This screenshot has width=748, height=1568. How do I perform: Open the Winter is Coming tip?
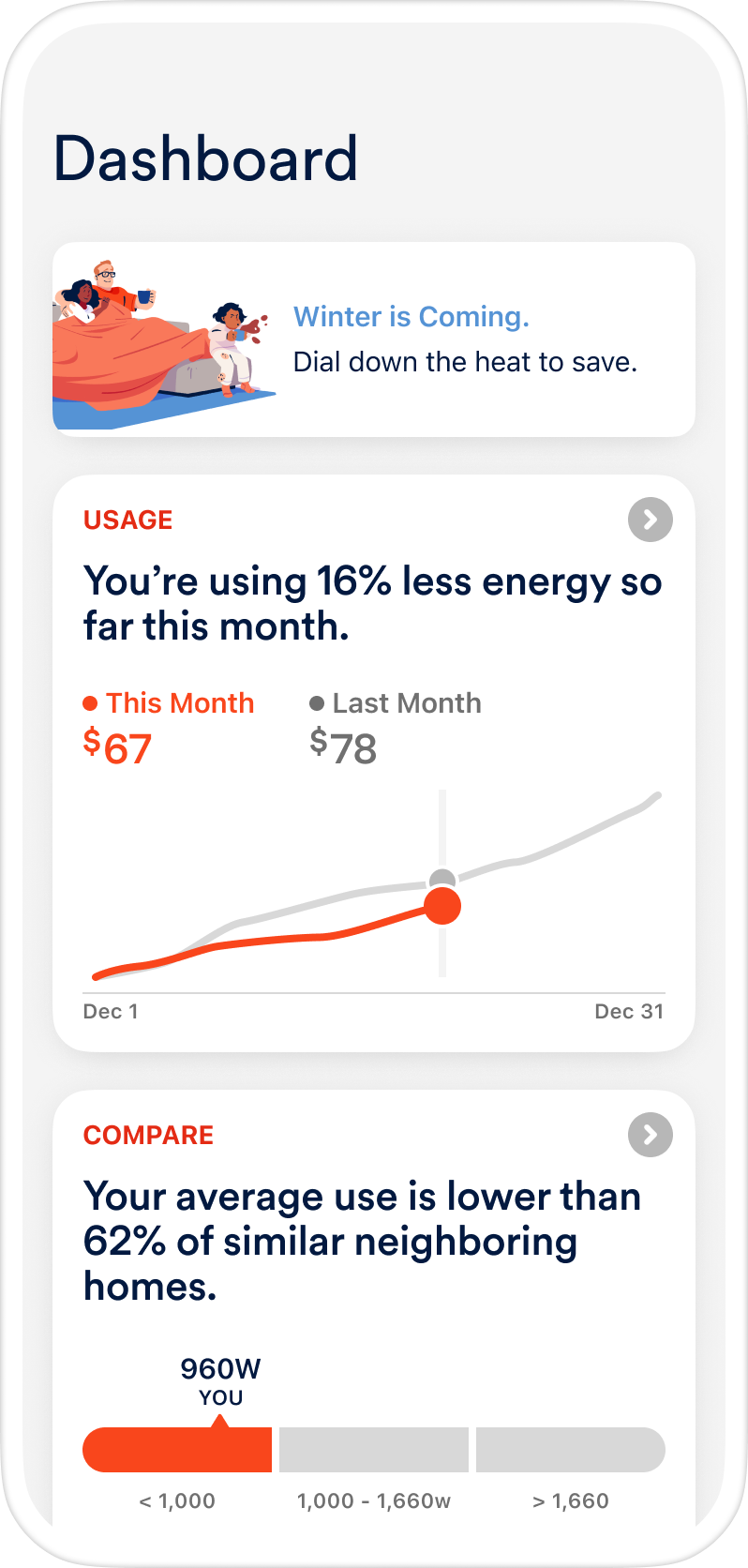point(411,316)
